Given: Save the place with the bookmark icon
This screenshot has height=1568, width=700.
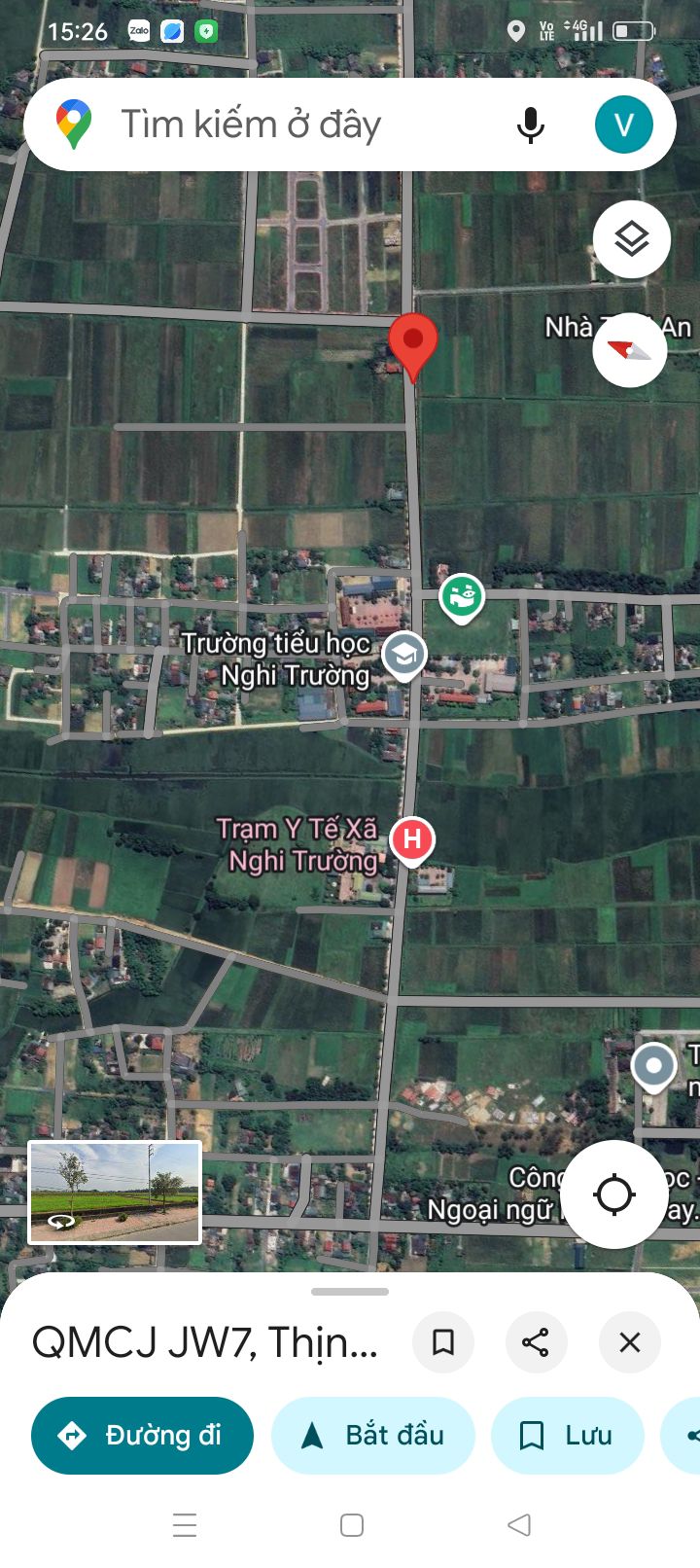Looking at the screenshot, I should 443,1342.
